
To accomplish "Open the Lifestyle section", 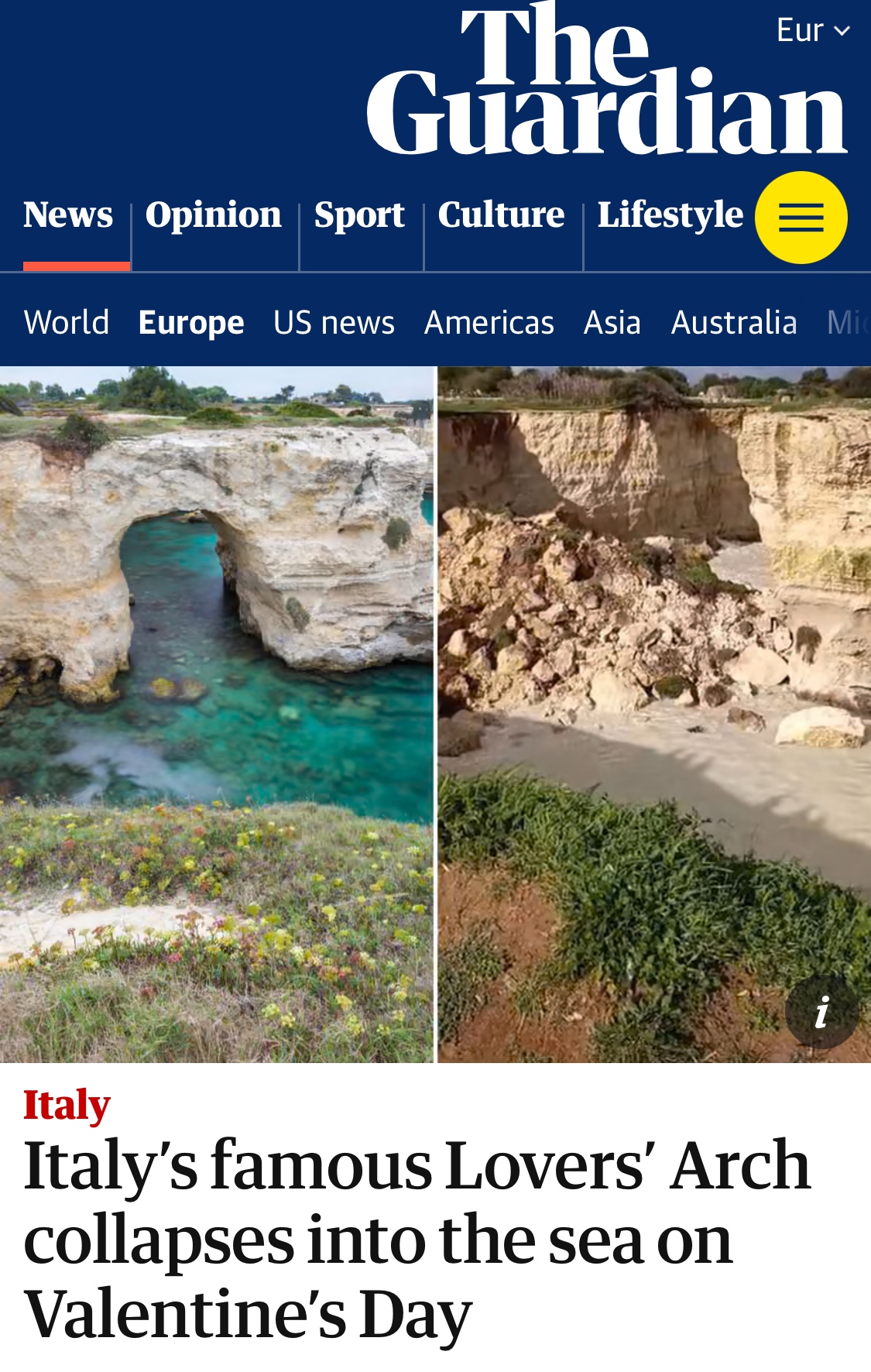I will click(670, 215).
